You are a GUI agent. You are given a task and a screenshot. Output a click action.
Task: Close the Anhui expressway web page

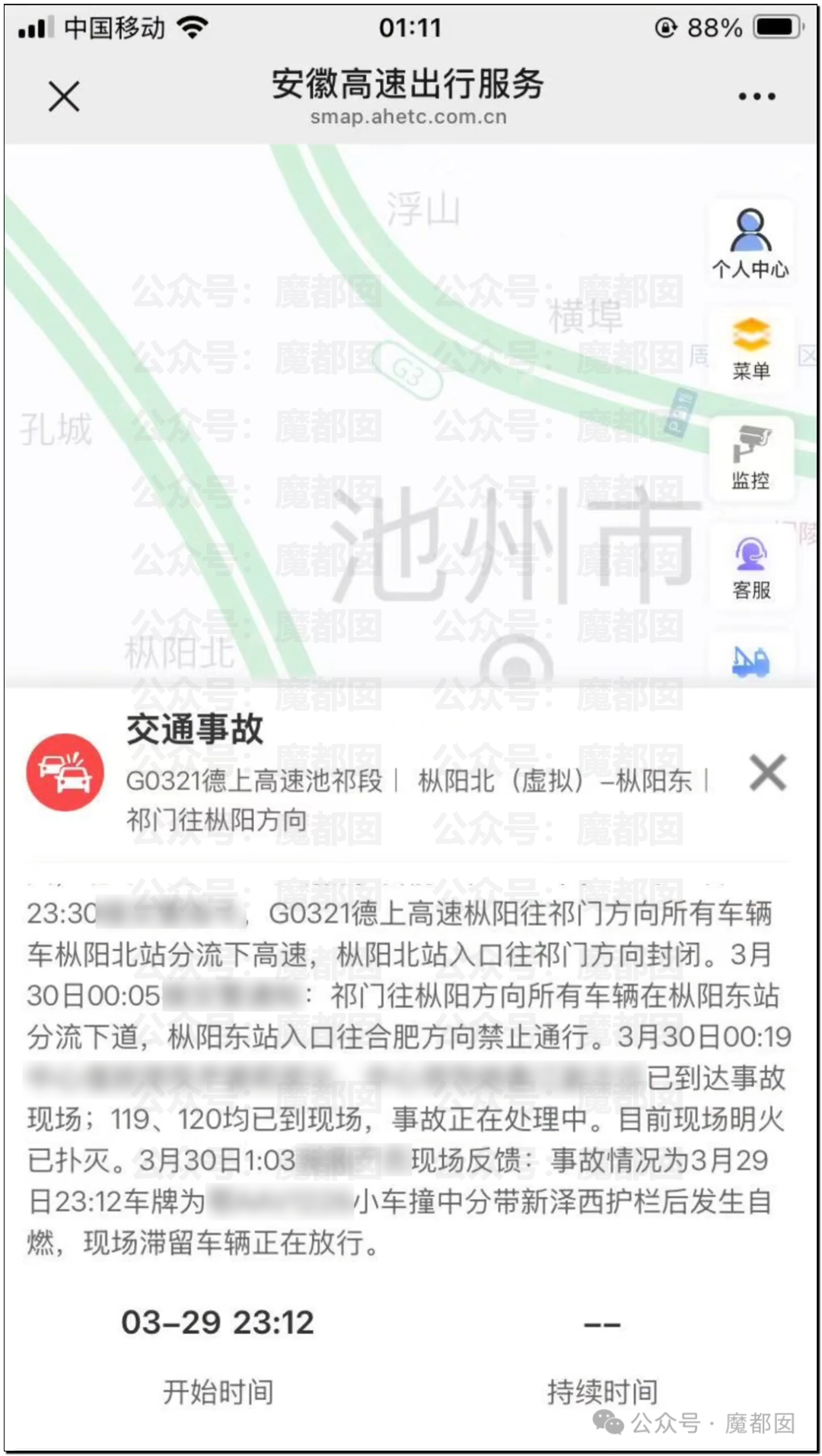click(x=64, y=97)
